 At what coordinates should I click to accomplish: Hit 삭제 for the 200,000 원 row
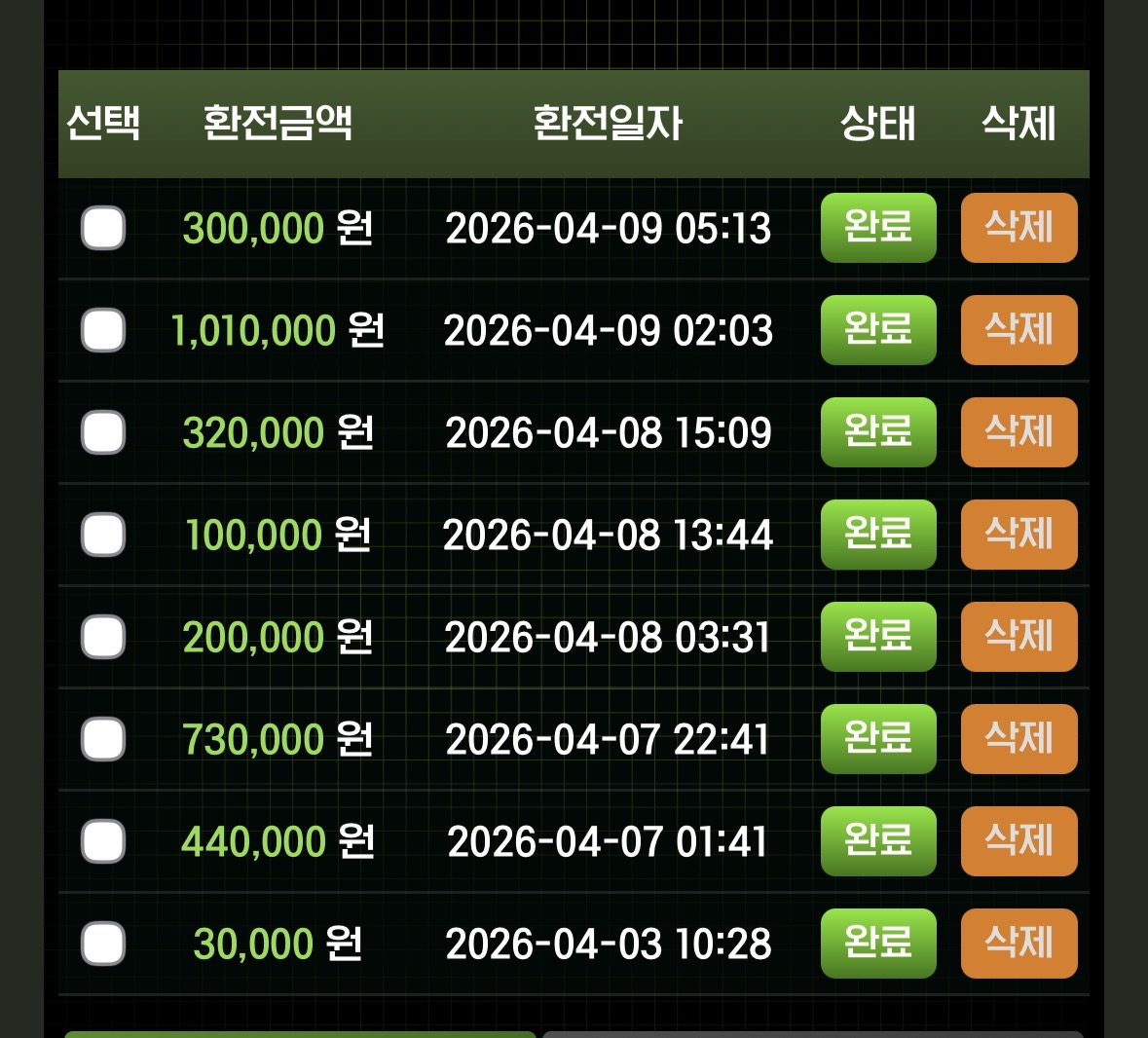coord(1018,637)
